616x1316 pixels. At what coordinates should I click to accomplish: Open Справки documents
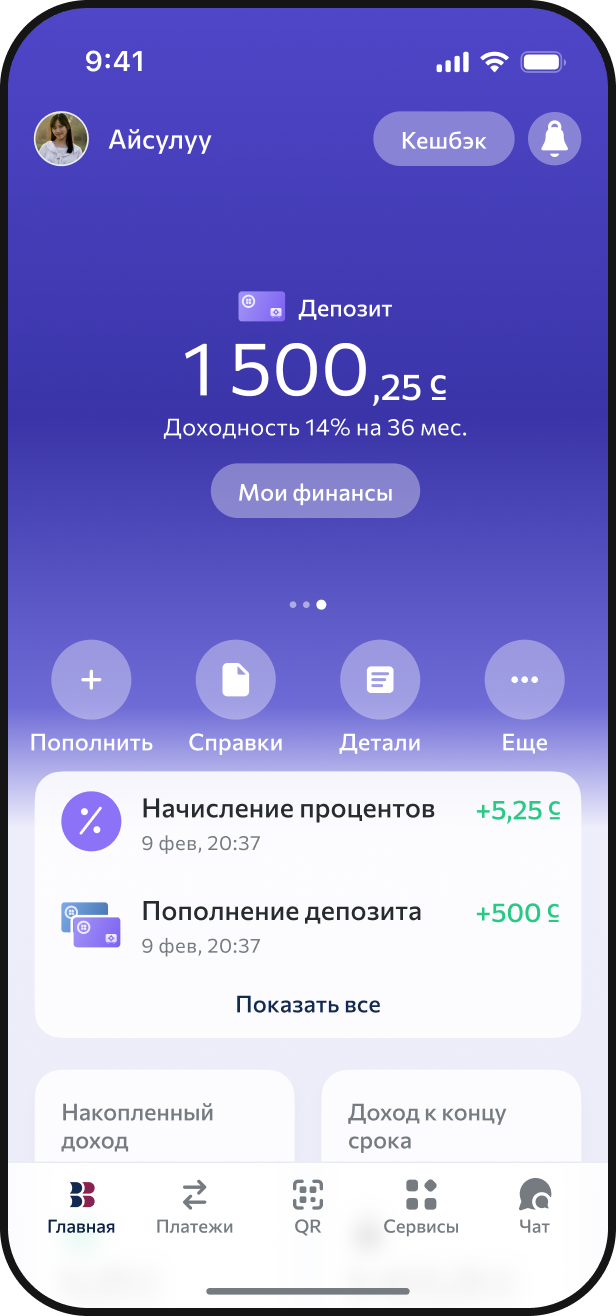point(235,681)
